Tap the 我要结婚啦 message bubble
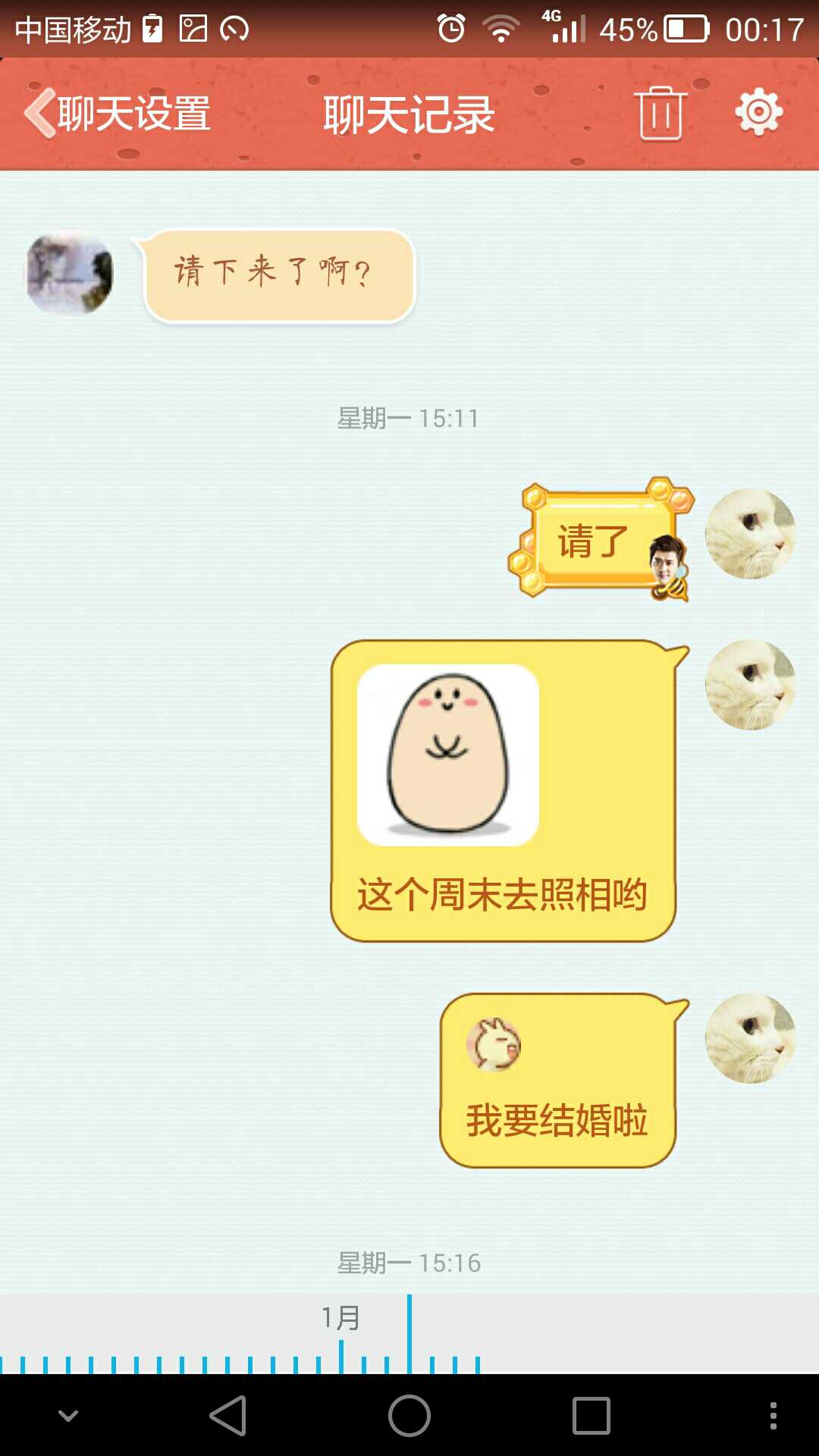This screenshot has width=819, height=1456. [x=557, y=1081]
